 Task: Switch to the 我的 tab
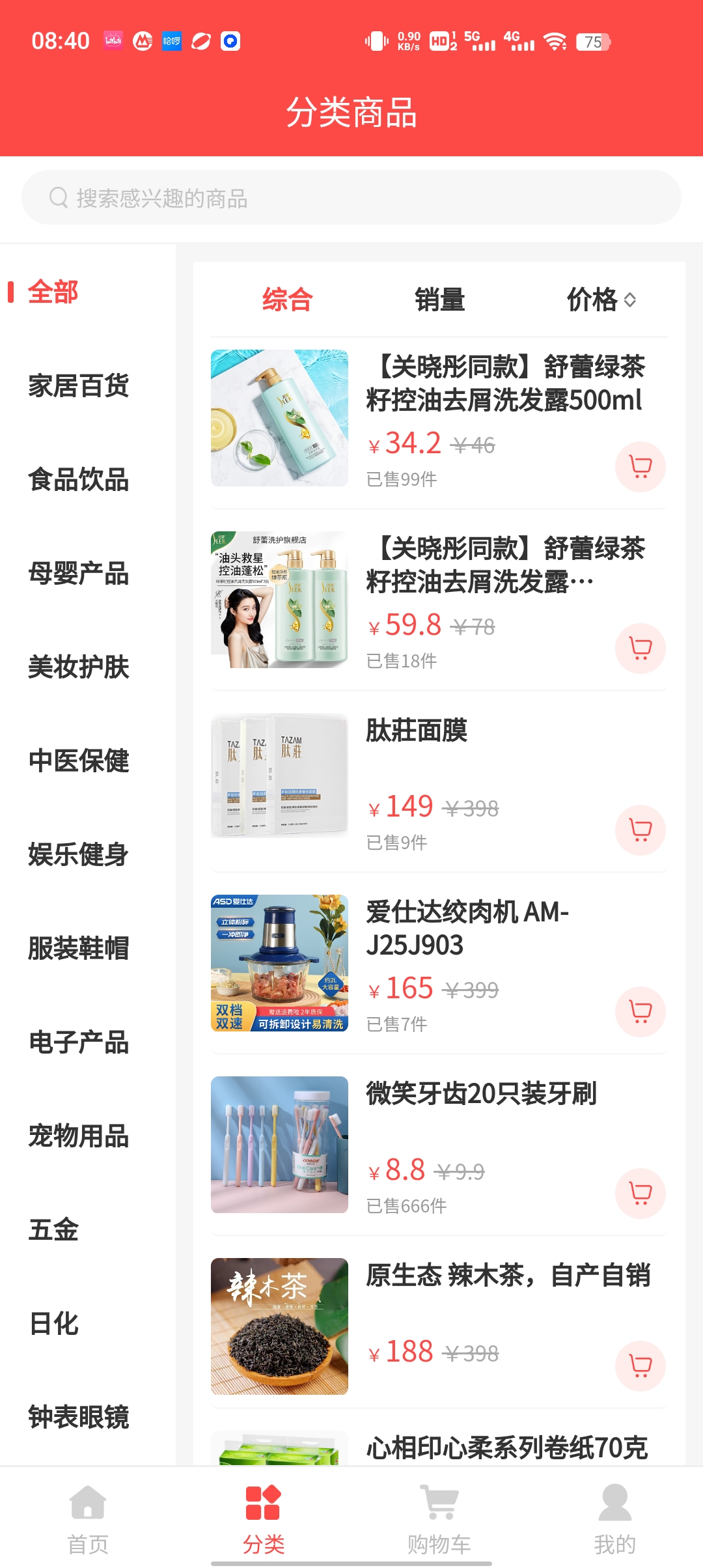614,1517
